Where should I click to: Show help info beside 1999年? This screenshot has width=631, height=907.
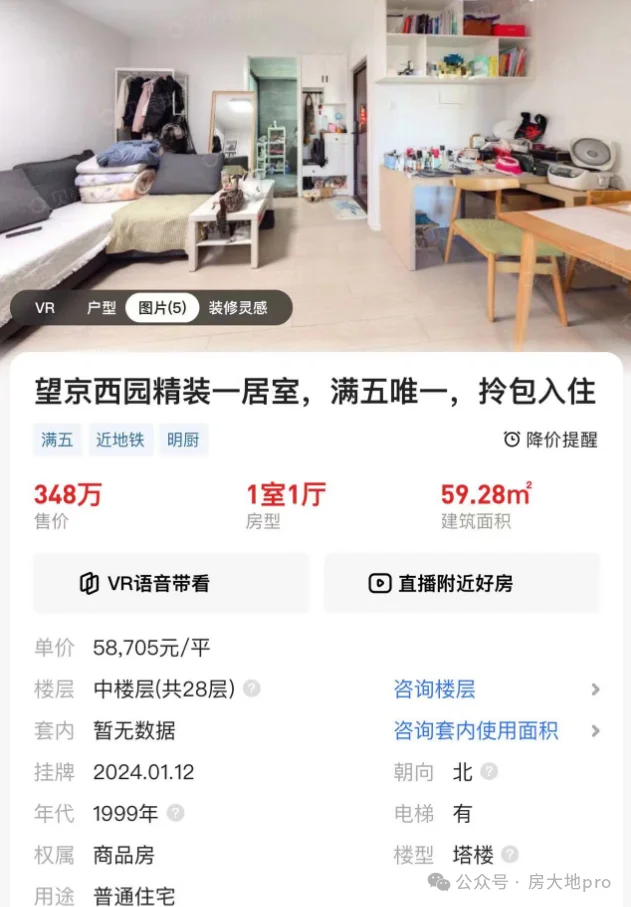click(x=175, y=813)
